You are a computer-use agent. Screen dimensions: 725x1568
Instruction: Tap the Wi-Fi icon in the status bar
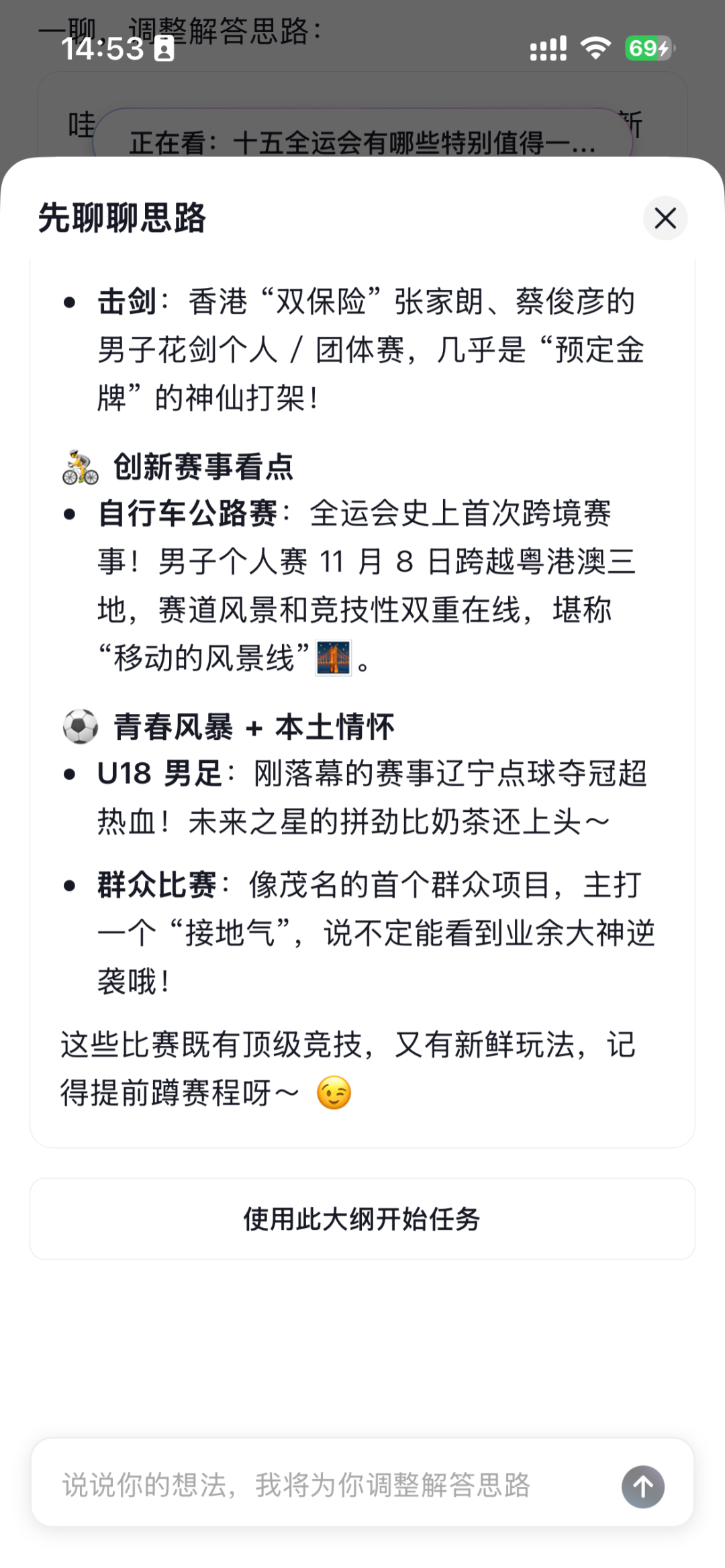point(593,48)
